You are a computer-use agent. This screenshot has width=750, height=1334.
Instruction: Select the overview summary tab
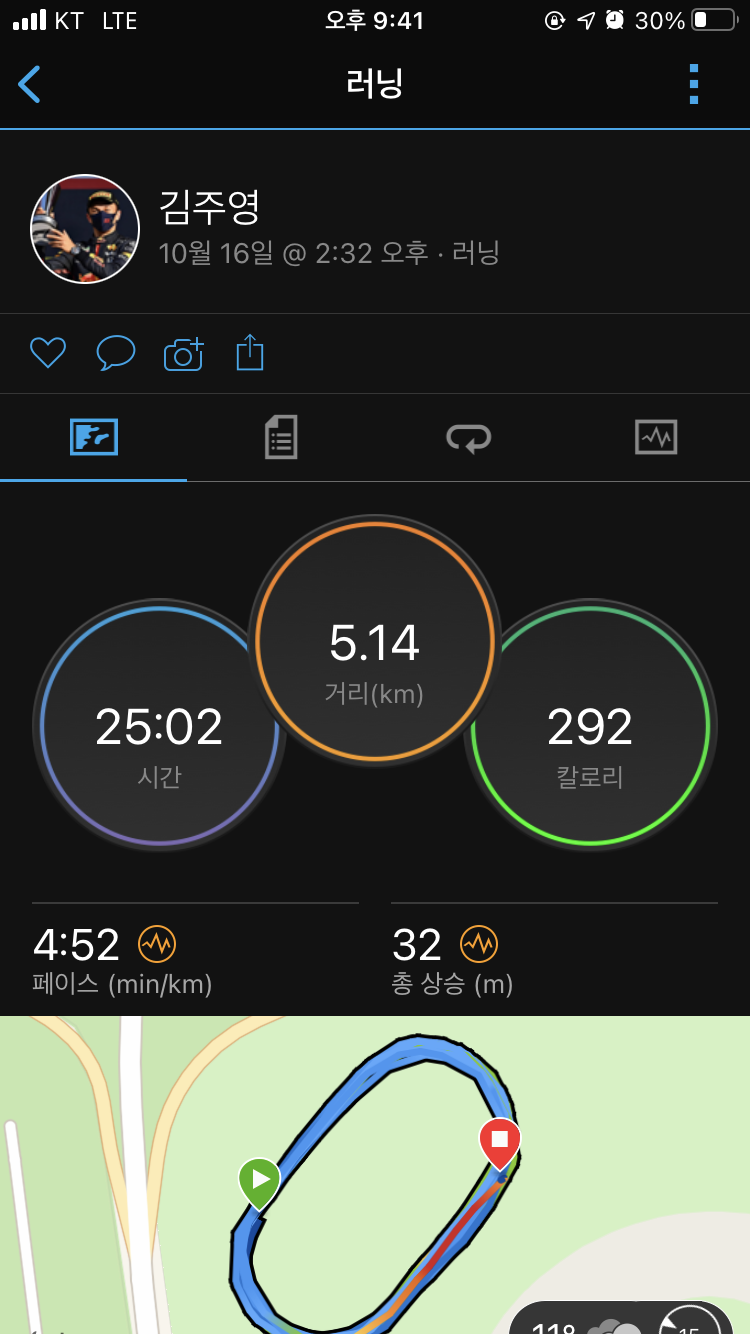coord(94,437)
